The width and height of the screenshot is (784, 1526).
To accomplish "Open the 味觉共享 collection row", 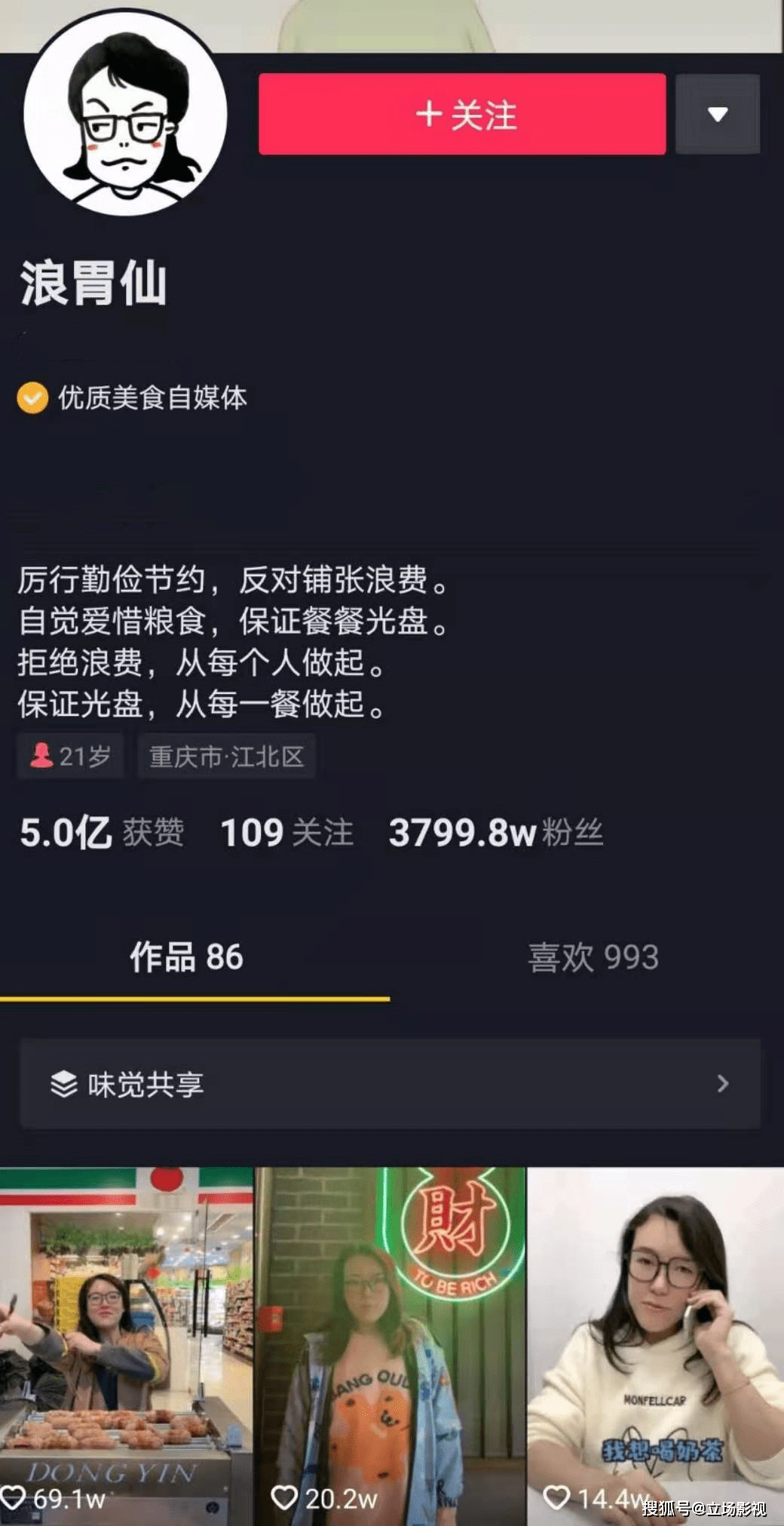I will [x=390, y=1084].
